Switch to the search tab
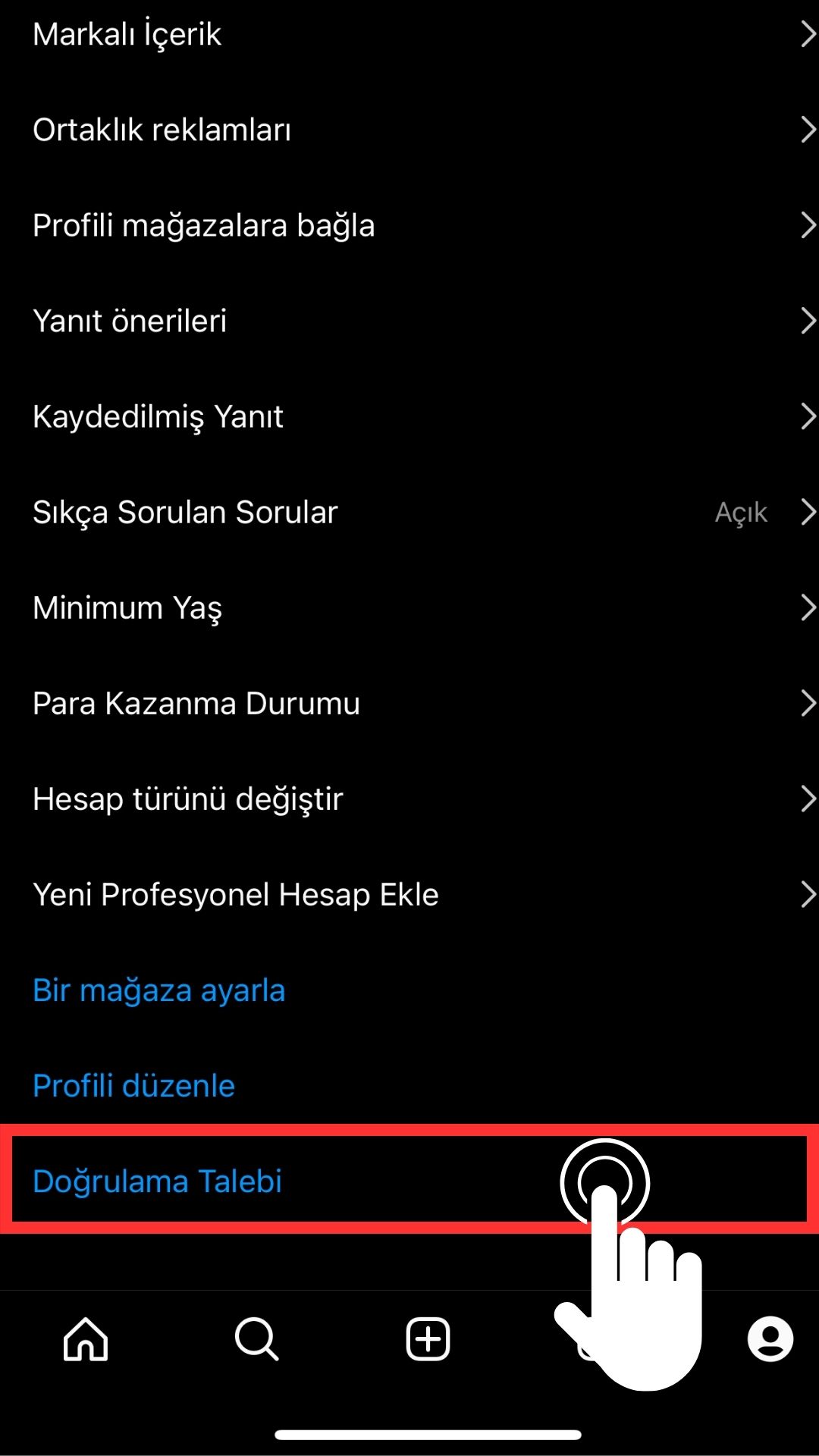 coord(257,1339)
